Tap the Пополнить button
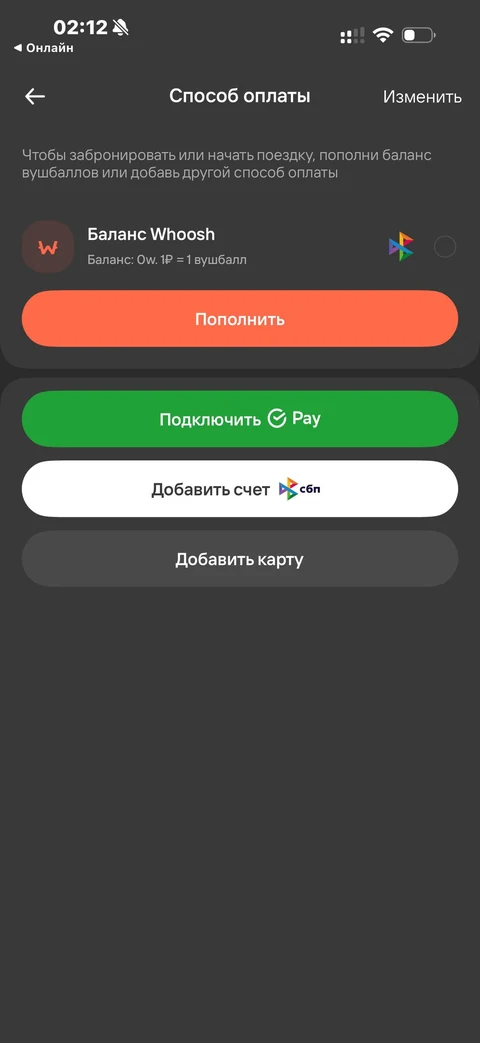 point(240,319)
